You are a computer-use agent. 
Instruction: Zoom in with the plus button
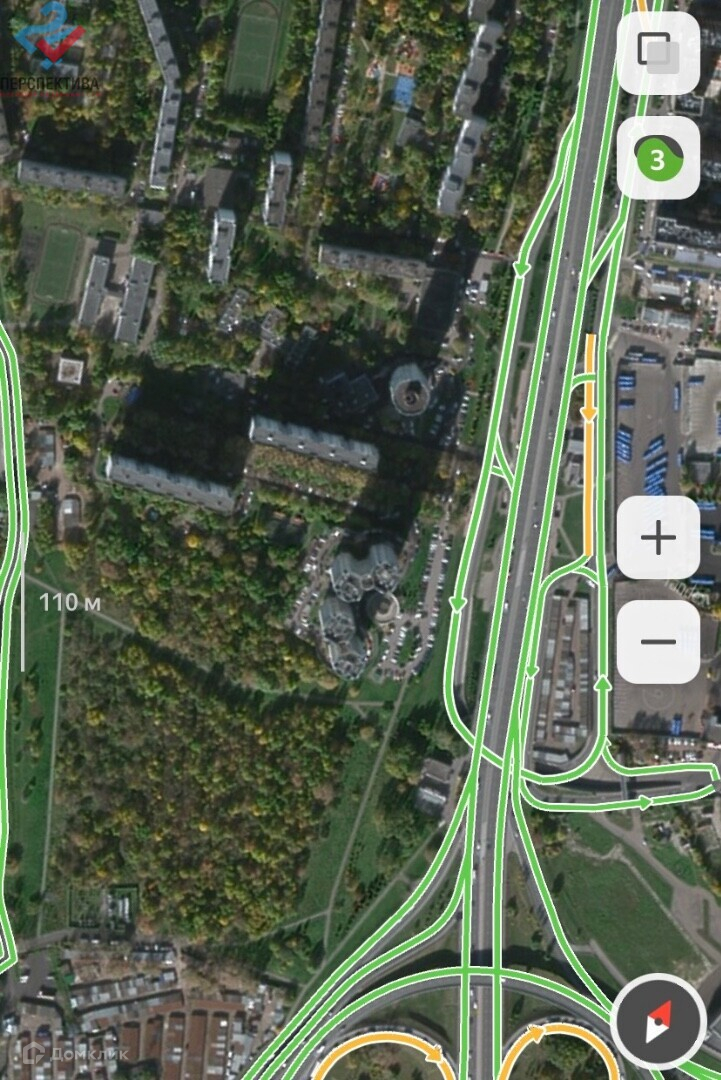click(658, 538)
